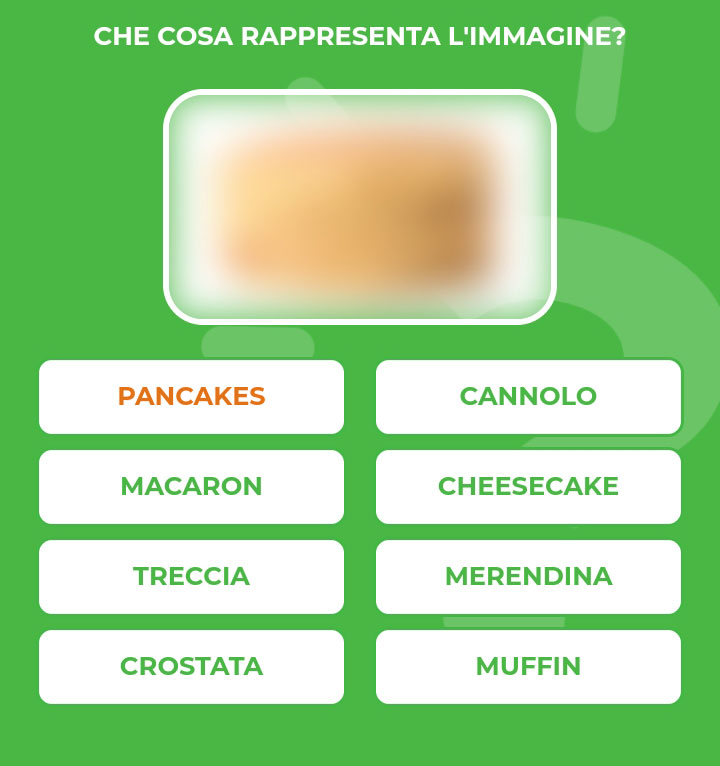Select the PANCAKES answer
This screenshot has height=766, width=720.
191,397
